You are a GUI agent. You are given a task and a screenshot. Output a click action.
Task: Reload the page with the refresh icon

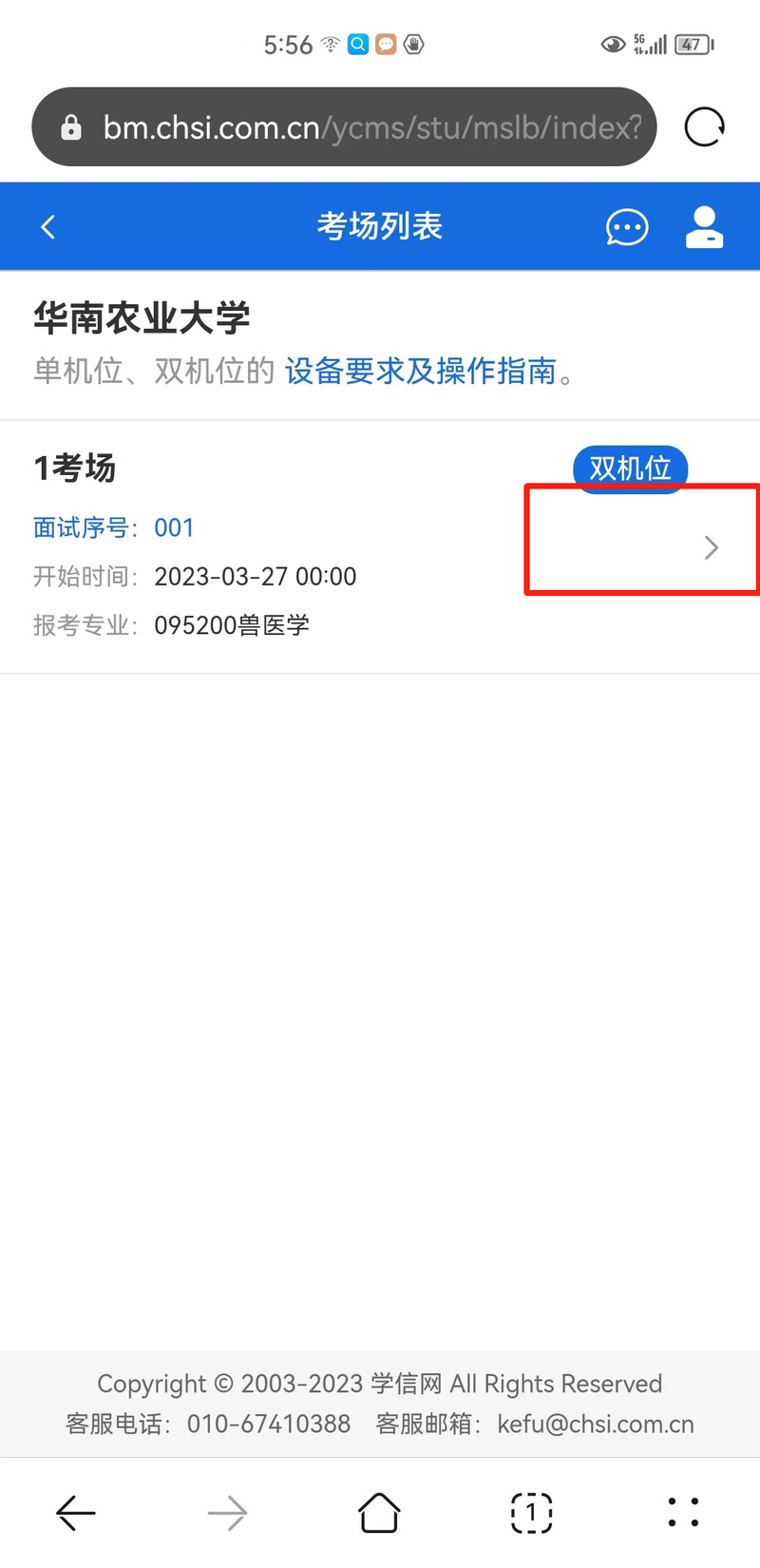pyautogui.click(x=705, y=126)
